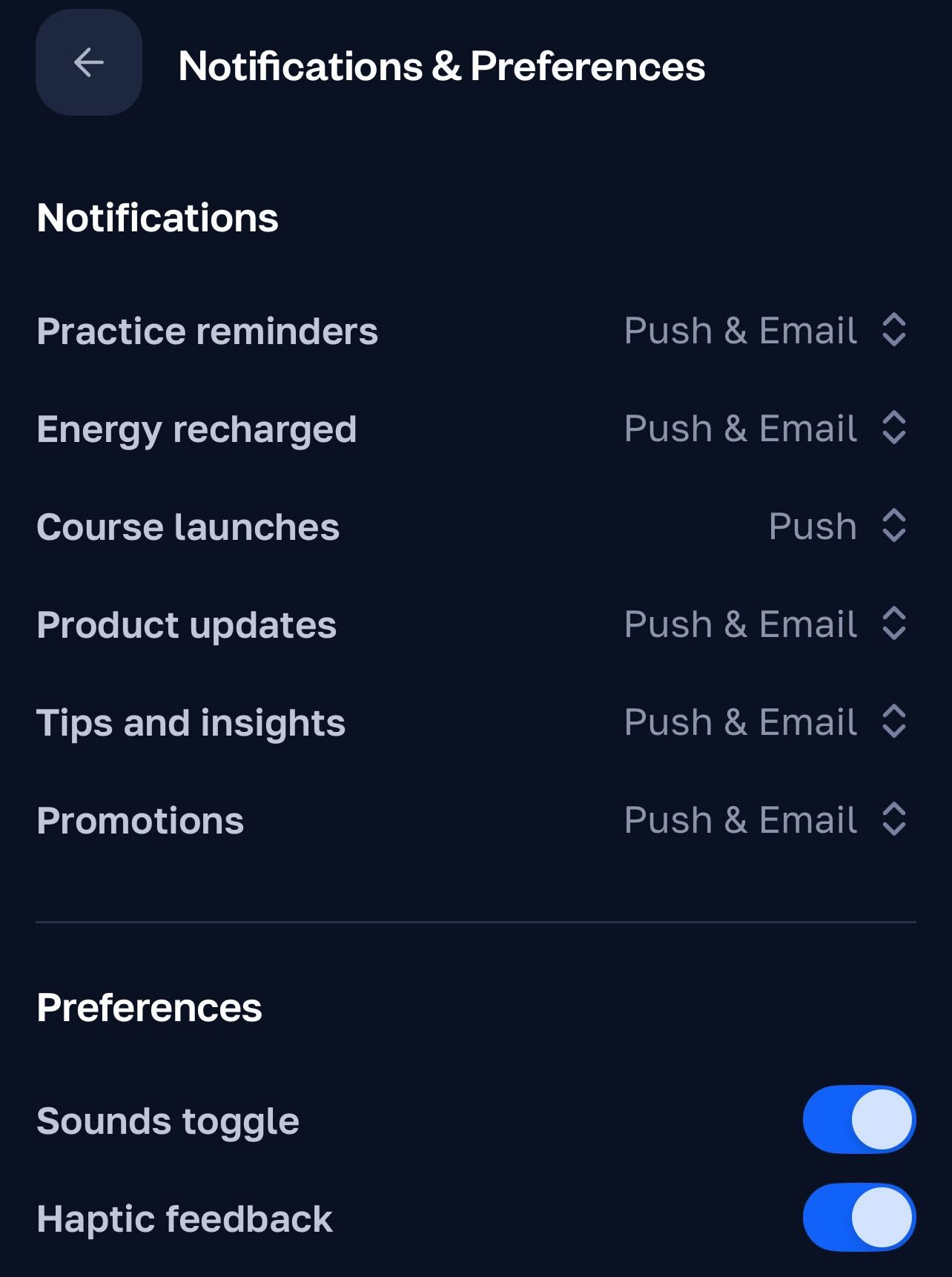Click the chevron next to Tips and insights
This screenshot has height=1277, width=952.
pos(895,722)
